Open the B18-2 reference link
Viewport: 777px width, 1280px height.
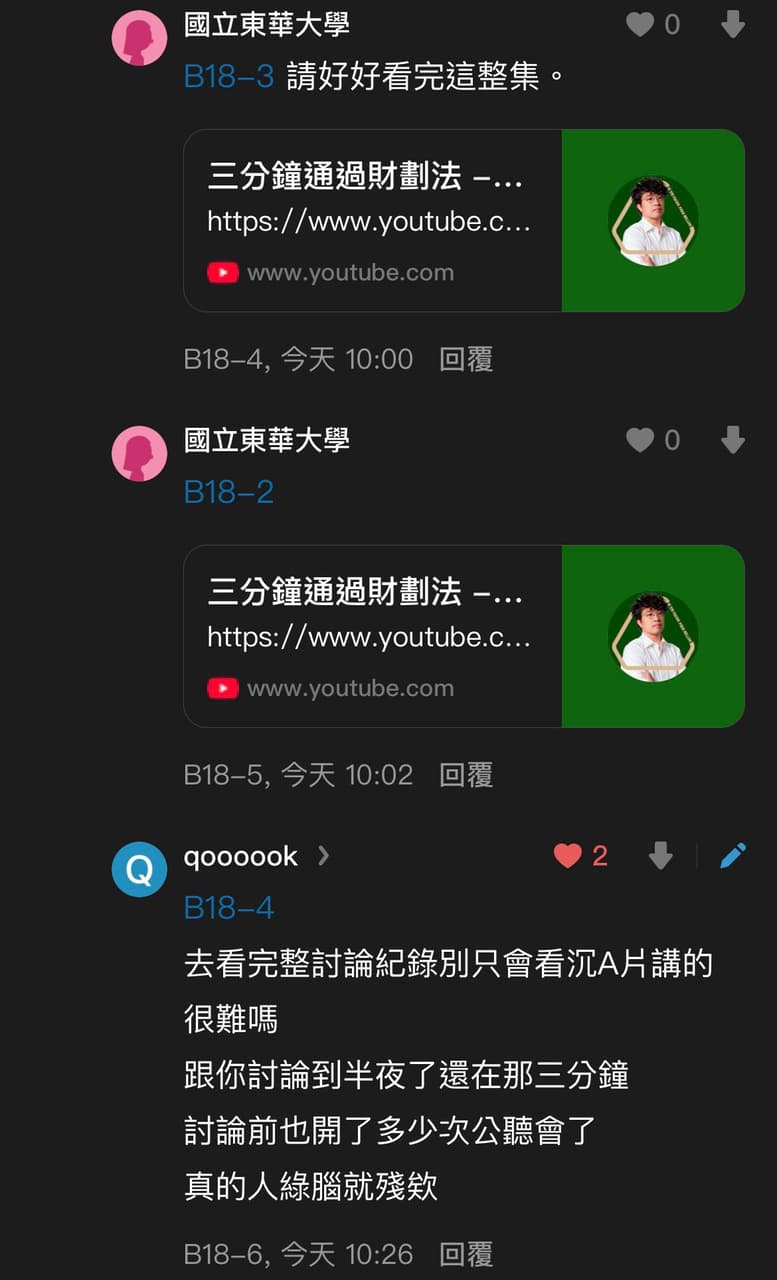[229, 492]
